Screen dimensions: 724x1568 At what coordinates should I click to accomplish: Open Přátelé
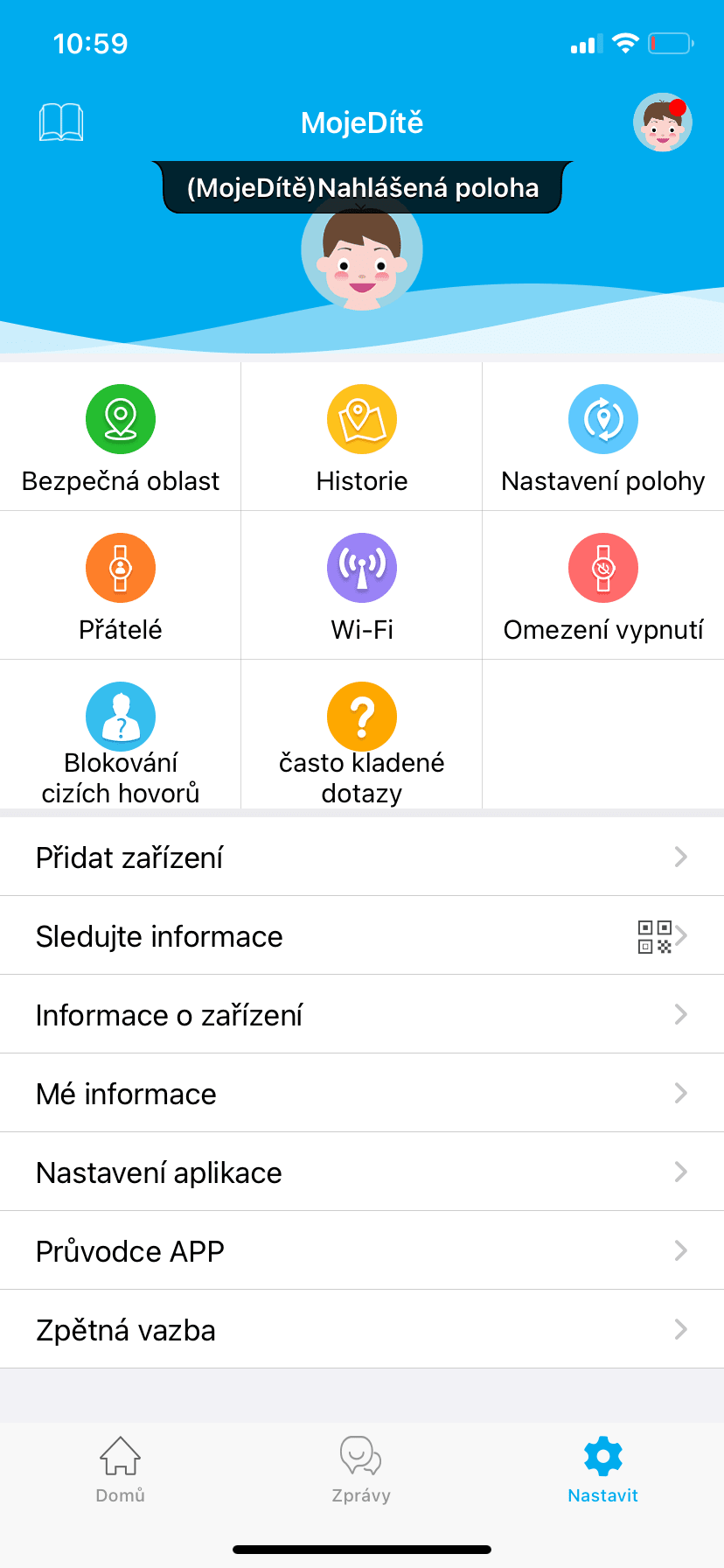[121, 586]
